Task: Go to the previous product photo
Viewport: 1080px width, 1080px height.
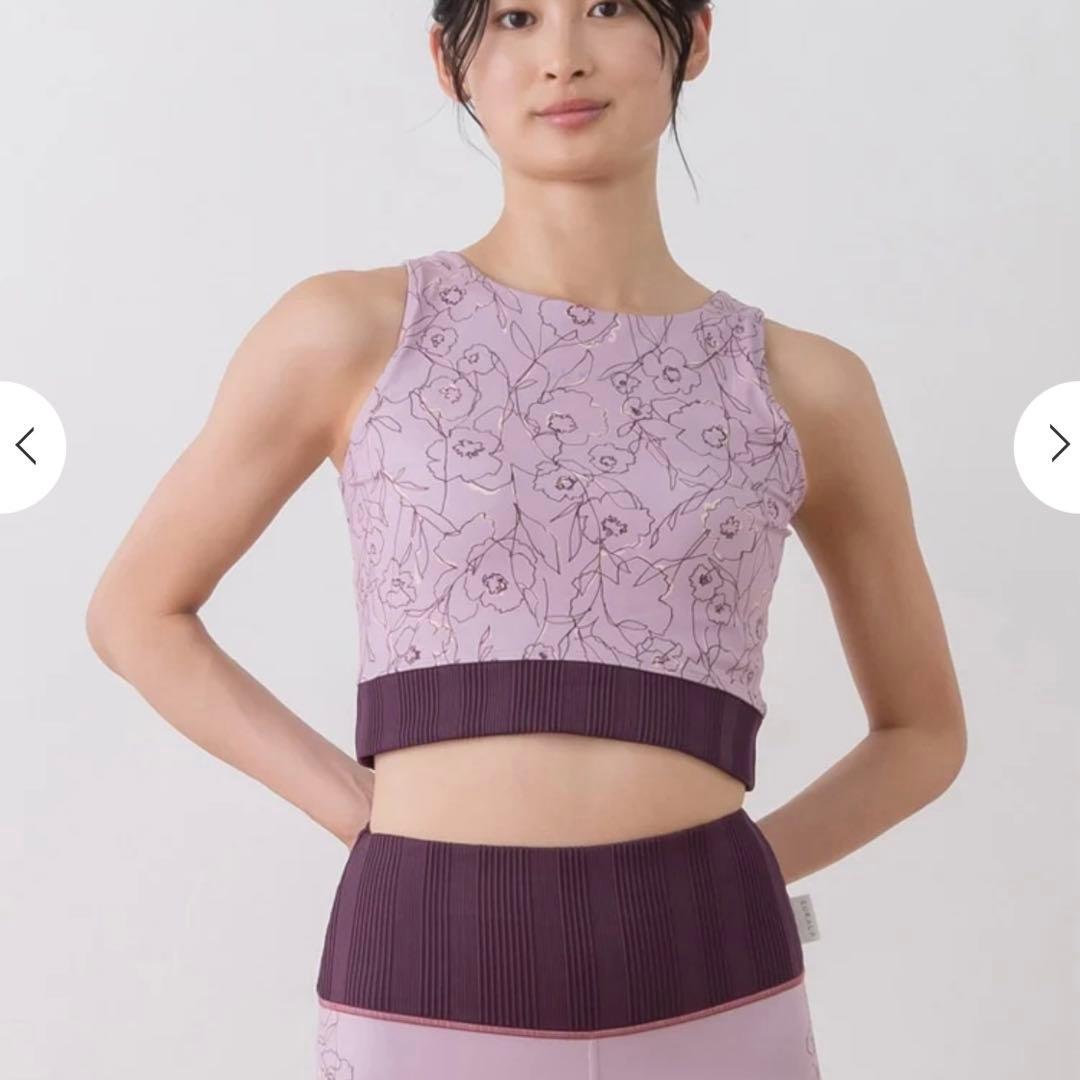Action: coord(27,447)
